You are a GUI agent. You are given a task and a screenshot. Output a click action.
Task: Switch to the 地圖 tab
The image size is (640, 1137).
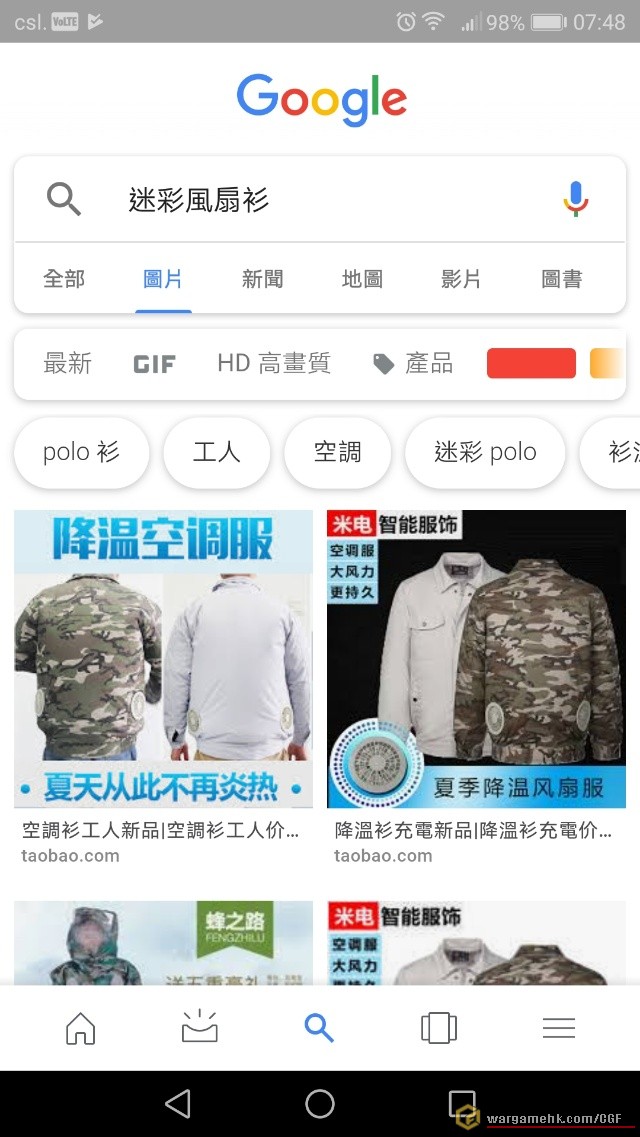(x=362, y=279)
